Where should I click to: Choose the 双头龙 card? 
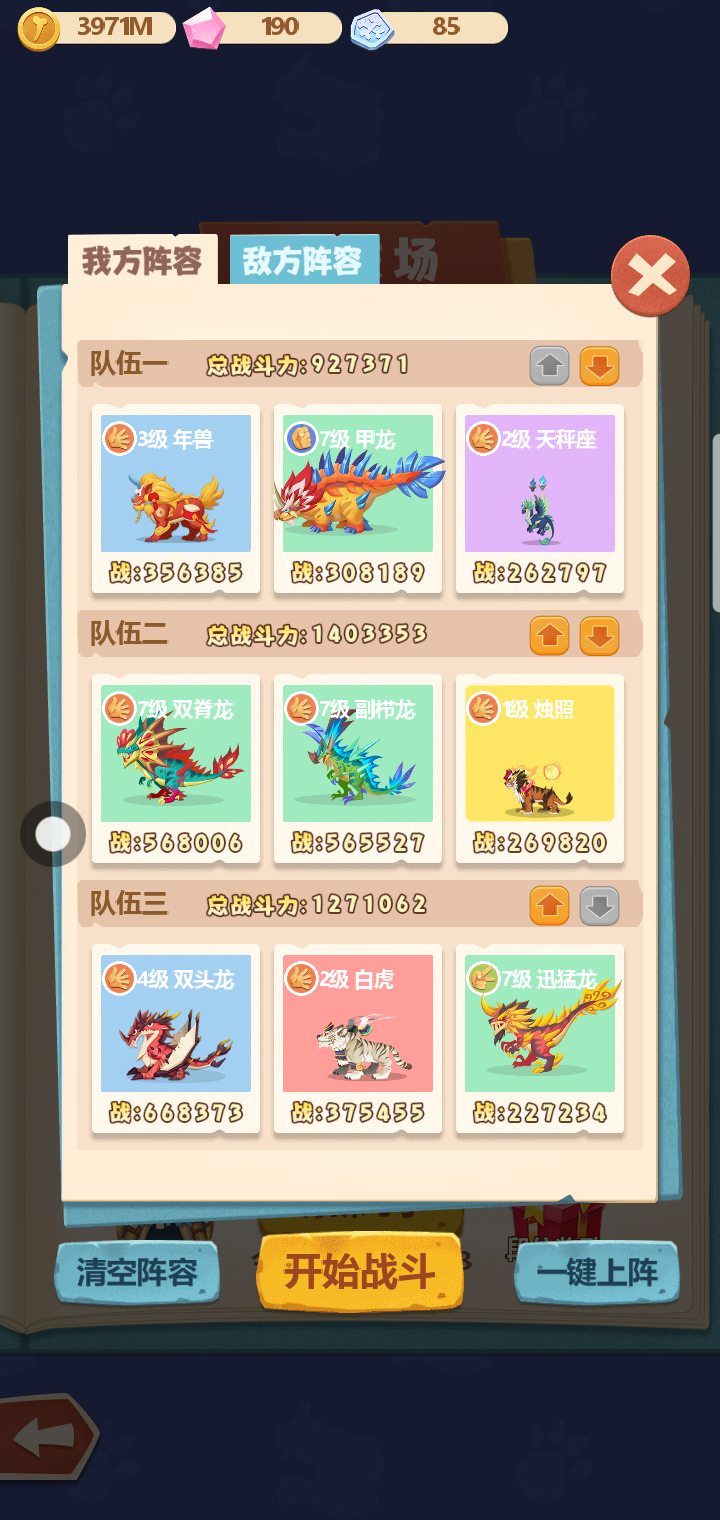[176, 1037]
